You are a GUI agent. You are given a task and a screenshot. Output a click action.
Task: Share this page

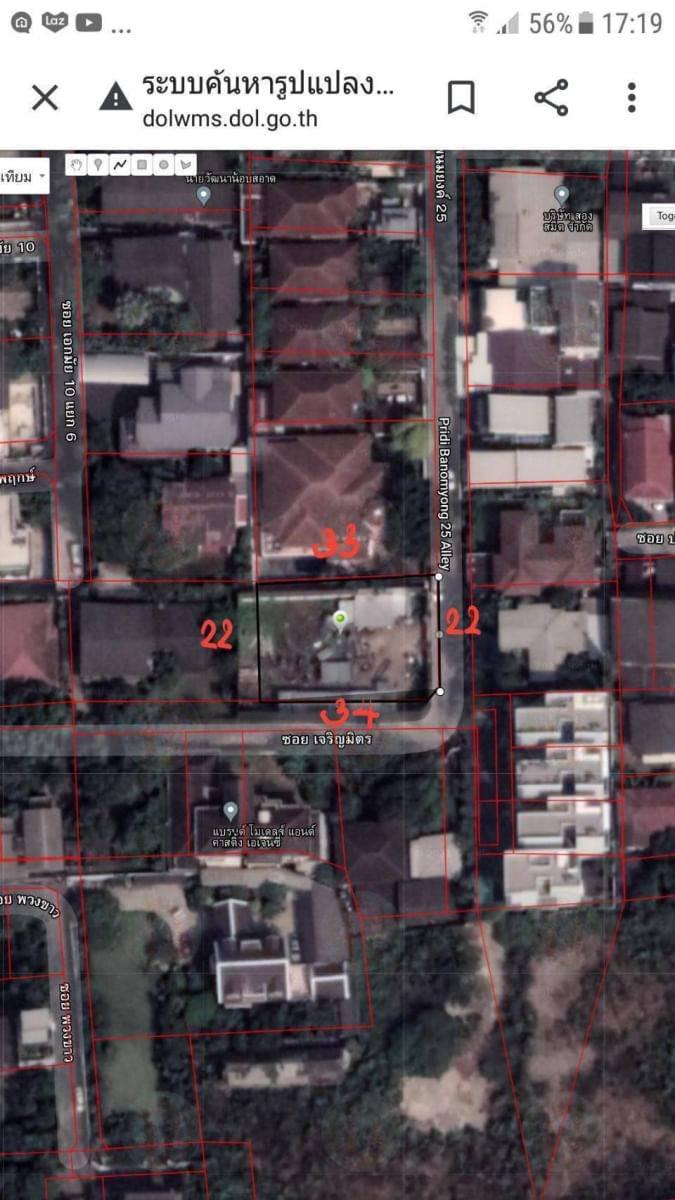(x=551, y=98)
